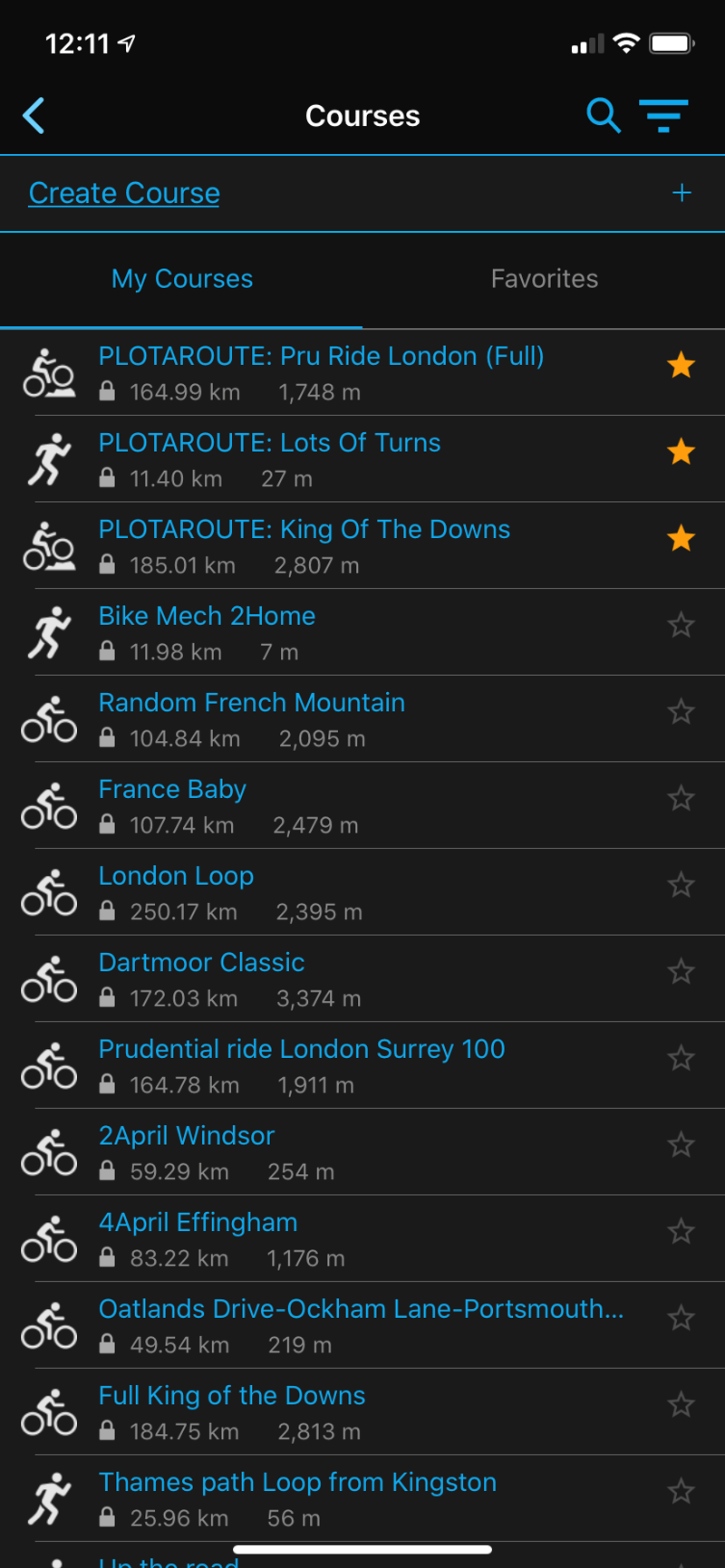This screenshot has height=1568, width=725.
Task: Tap the plus icon beside Create Course
Action: pyautogui.click(x=681, y=193)
